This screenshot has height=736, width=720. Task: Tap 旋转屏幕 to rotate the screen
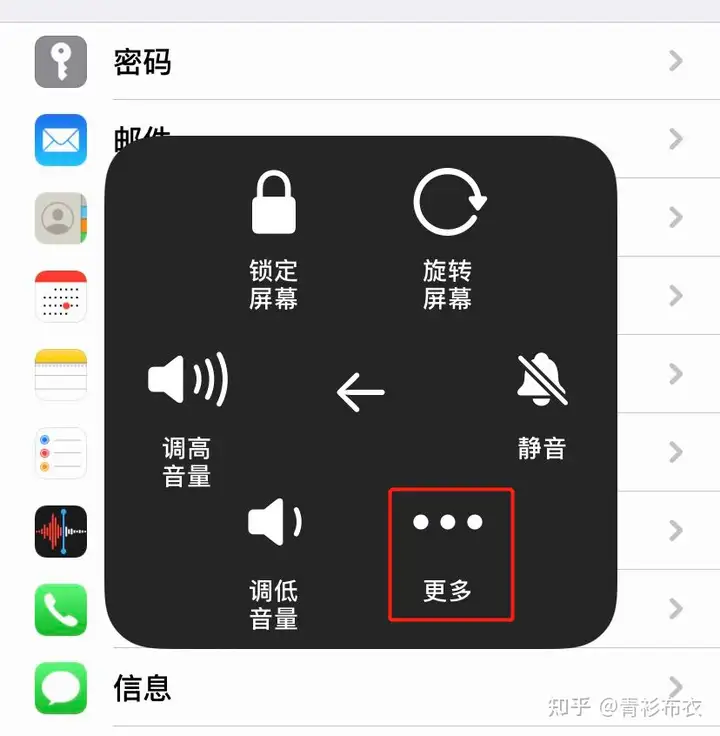point(448,238)
